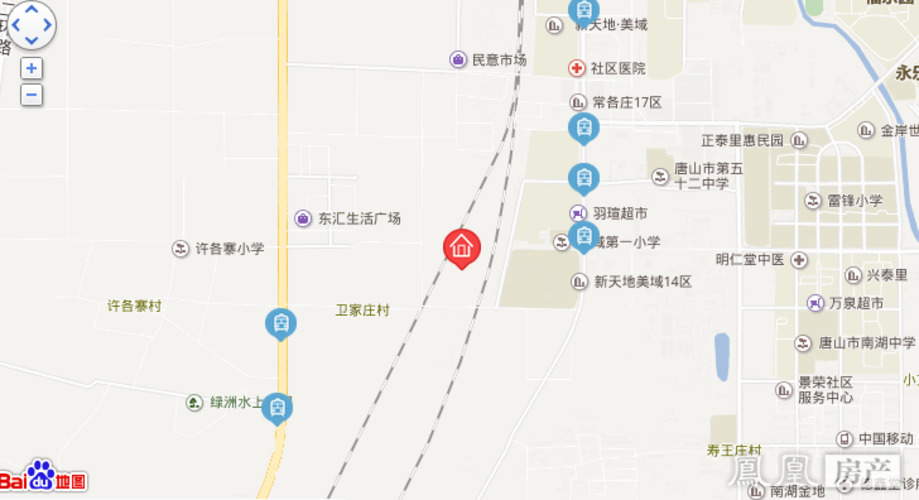Pan the map up with the arrow
Viewport: 919px width, 500px height.
[x=31, y=10]
